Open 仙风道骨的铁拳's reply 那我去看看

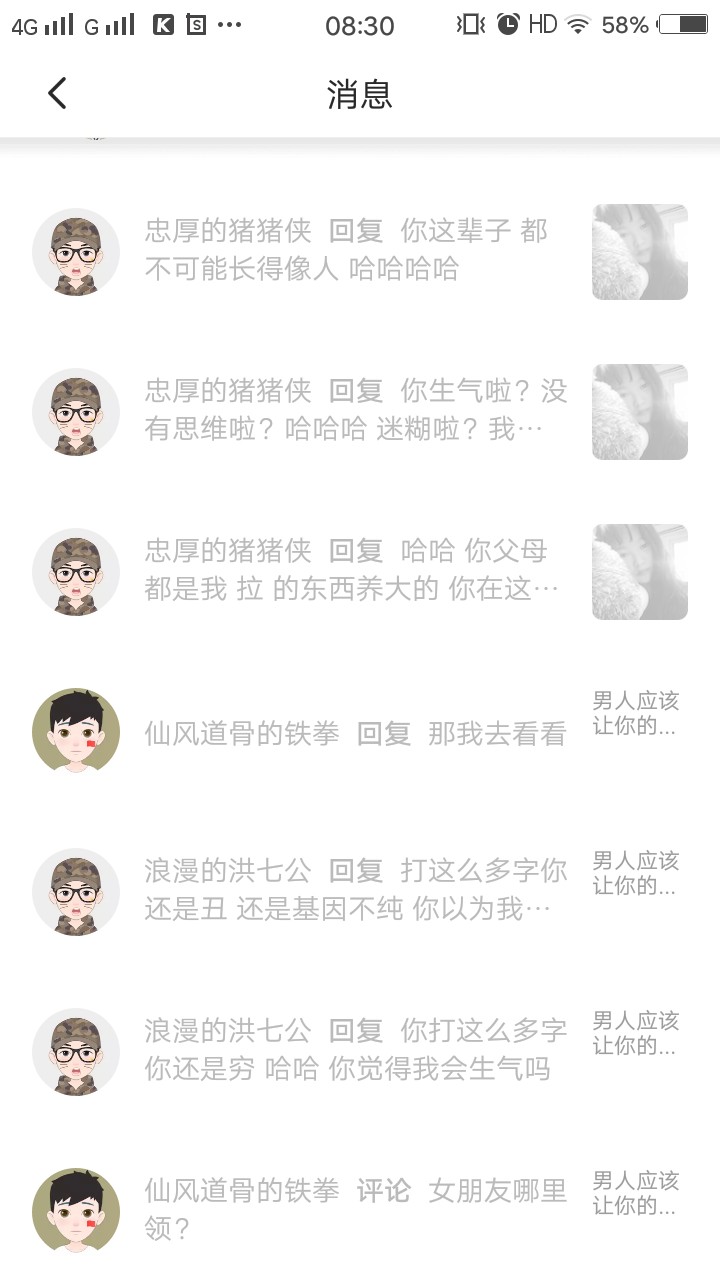(x=355, y=734)
